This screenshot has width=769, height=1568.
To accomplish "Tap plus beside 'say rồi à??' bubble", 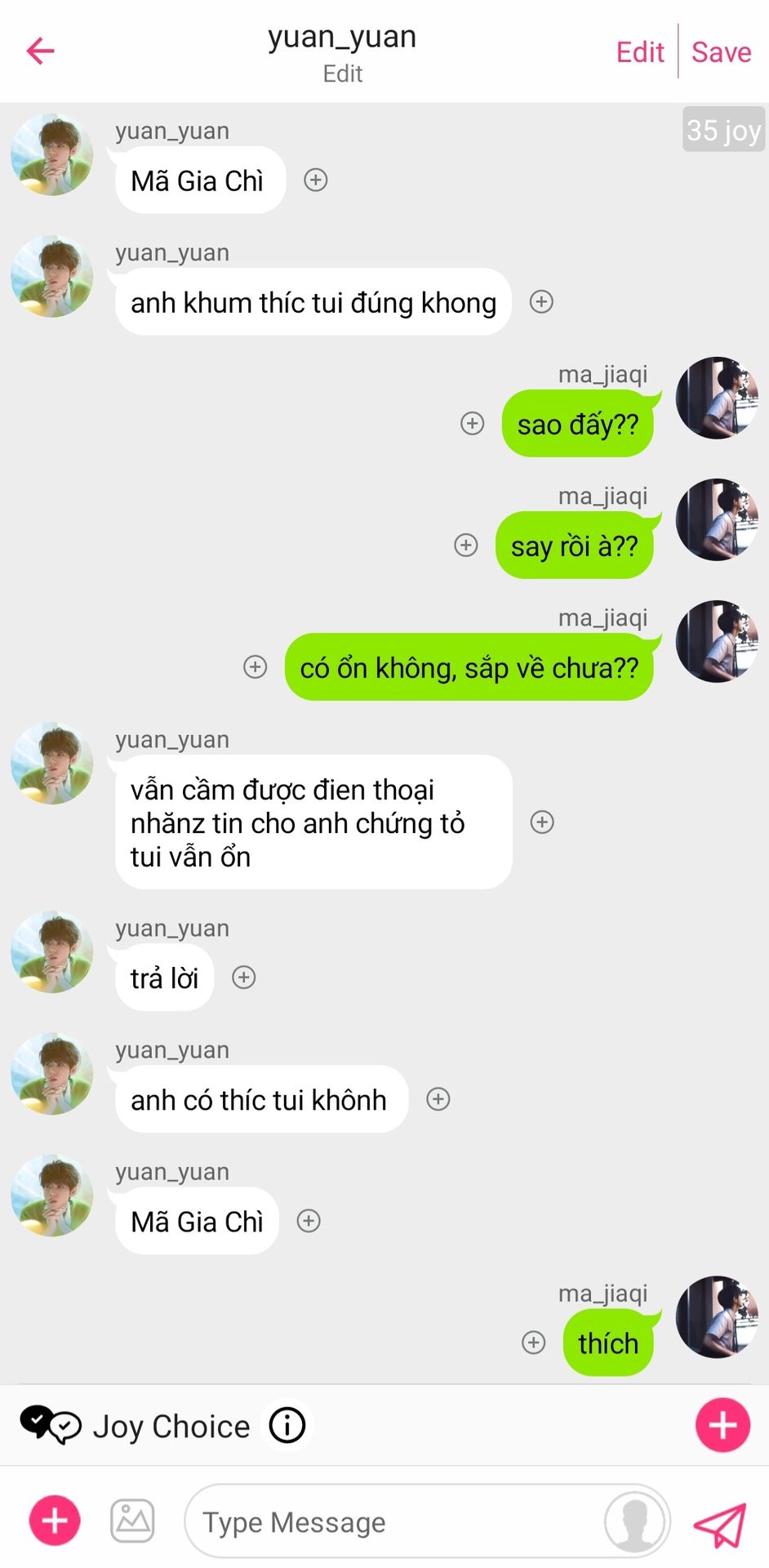I will tap(466, 545).
